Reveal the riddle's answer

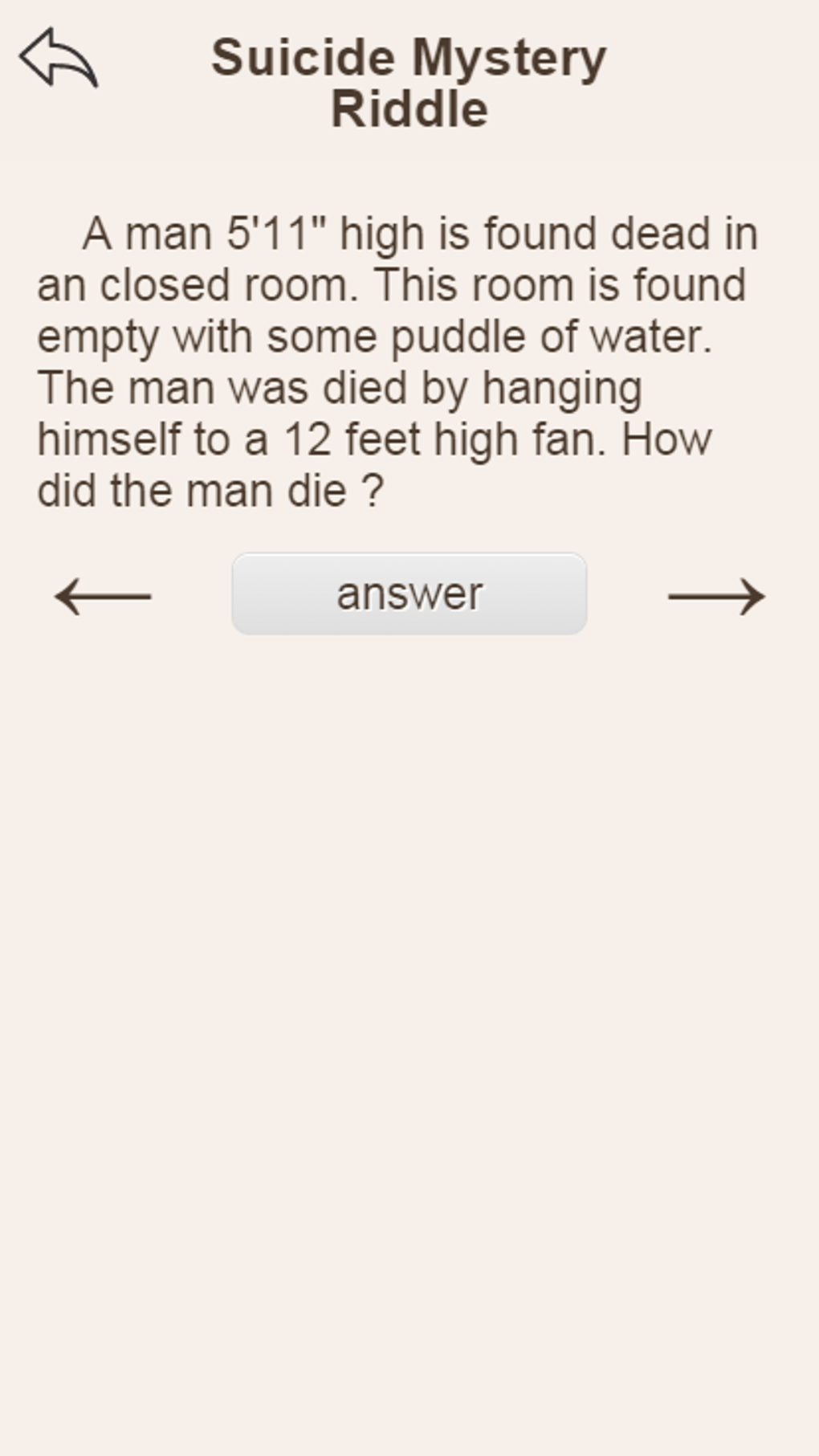coord(409,594)
